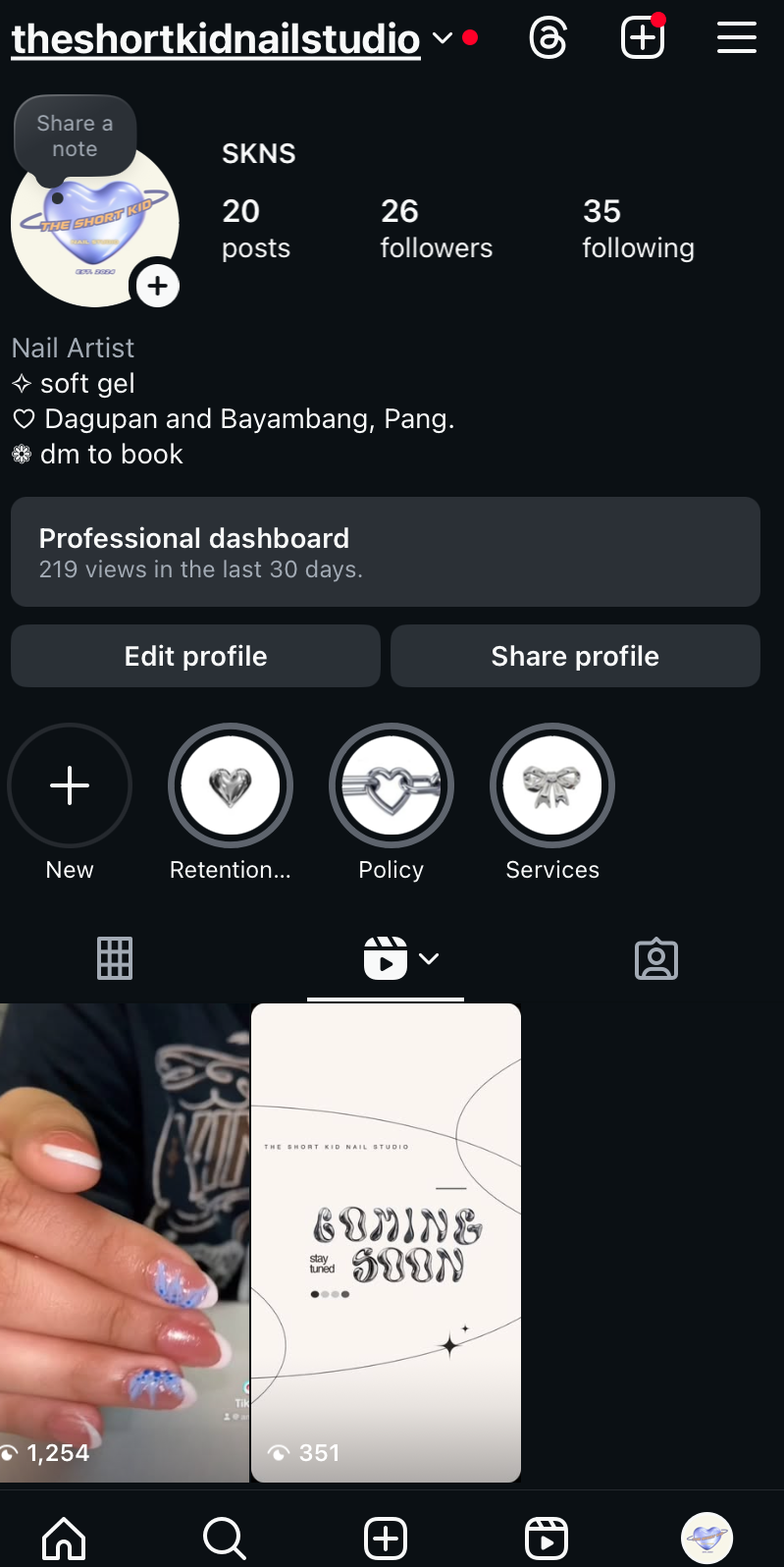Tap the Edit profile button

click(x=195, y=656)
